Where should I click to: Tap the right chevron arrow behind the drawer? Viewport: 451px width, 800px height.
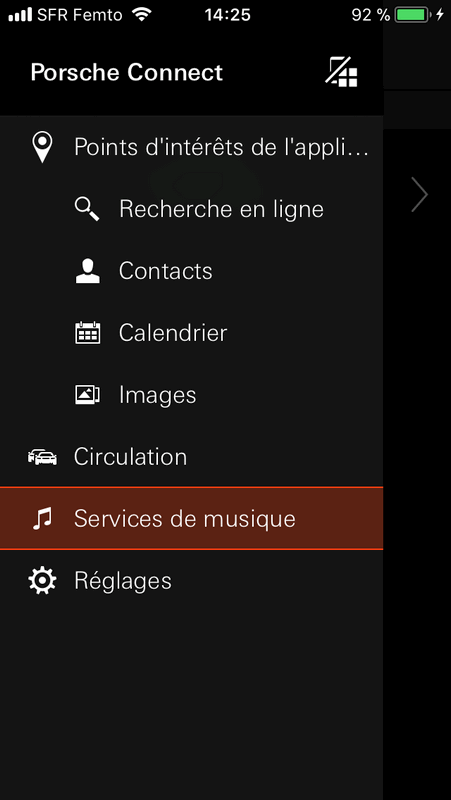pyautogui.click(x=419, y=194)
